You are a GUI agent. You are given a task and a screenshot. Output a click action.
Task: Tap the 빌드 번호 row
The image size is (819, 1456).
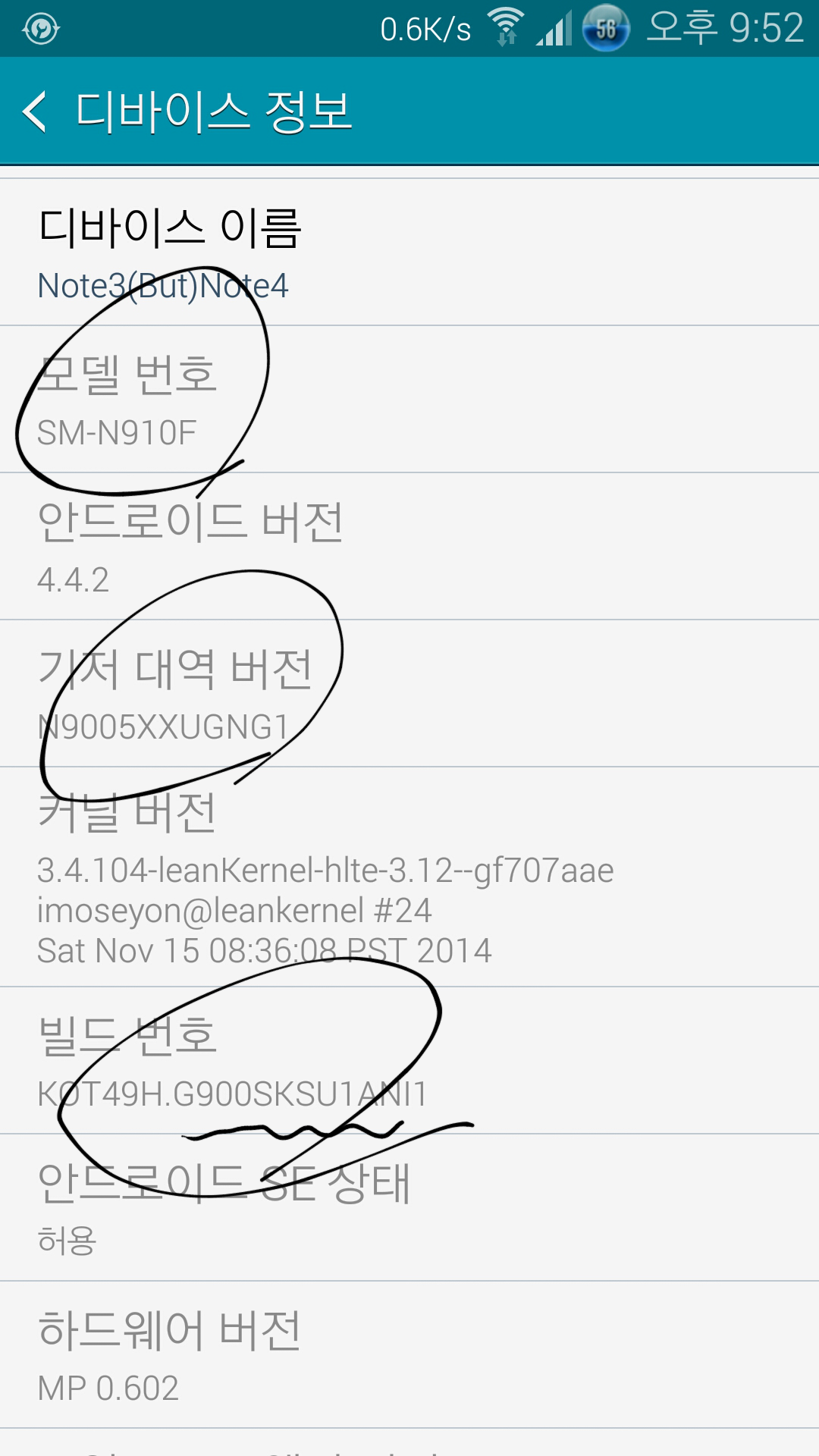pyautogui.click(x=409, y=1062)
